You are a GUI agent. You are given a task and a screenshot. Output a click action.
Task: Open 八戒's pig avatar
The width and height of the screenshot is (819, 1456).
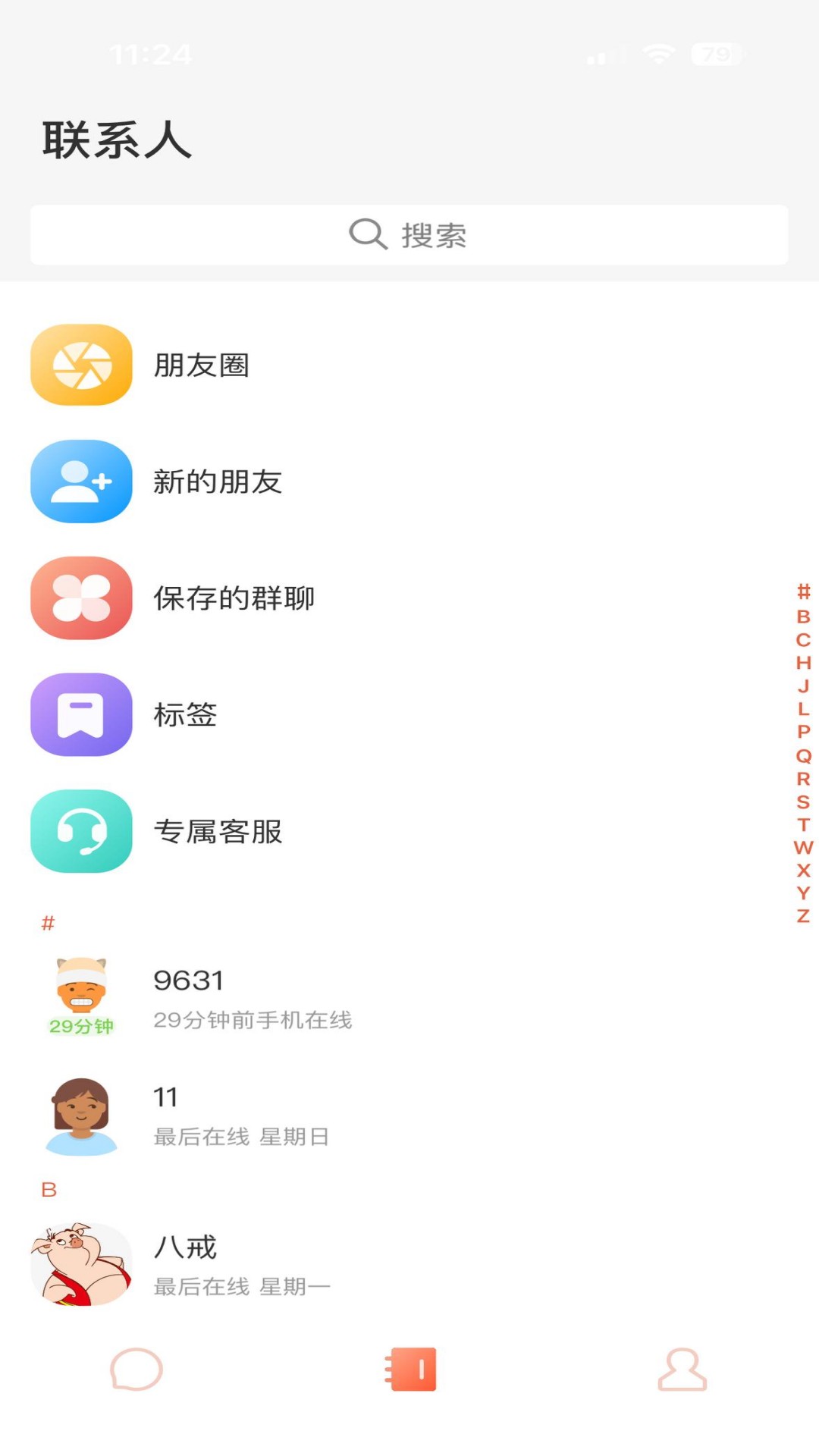tap(80, 1259)
